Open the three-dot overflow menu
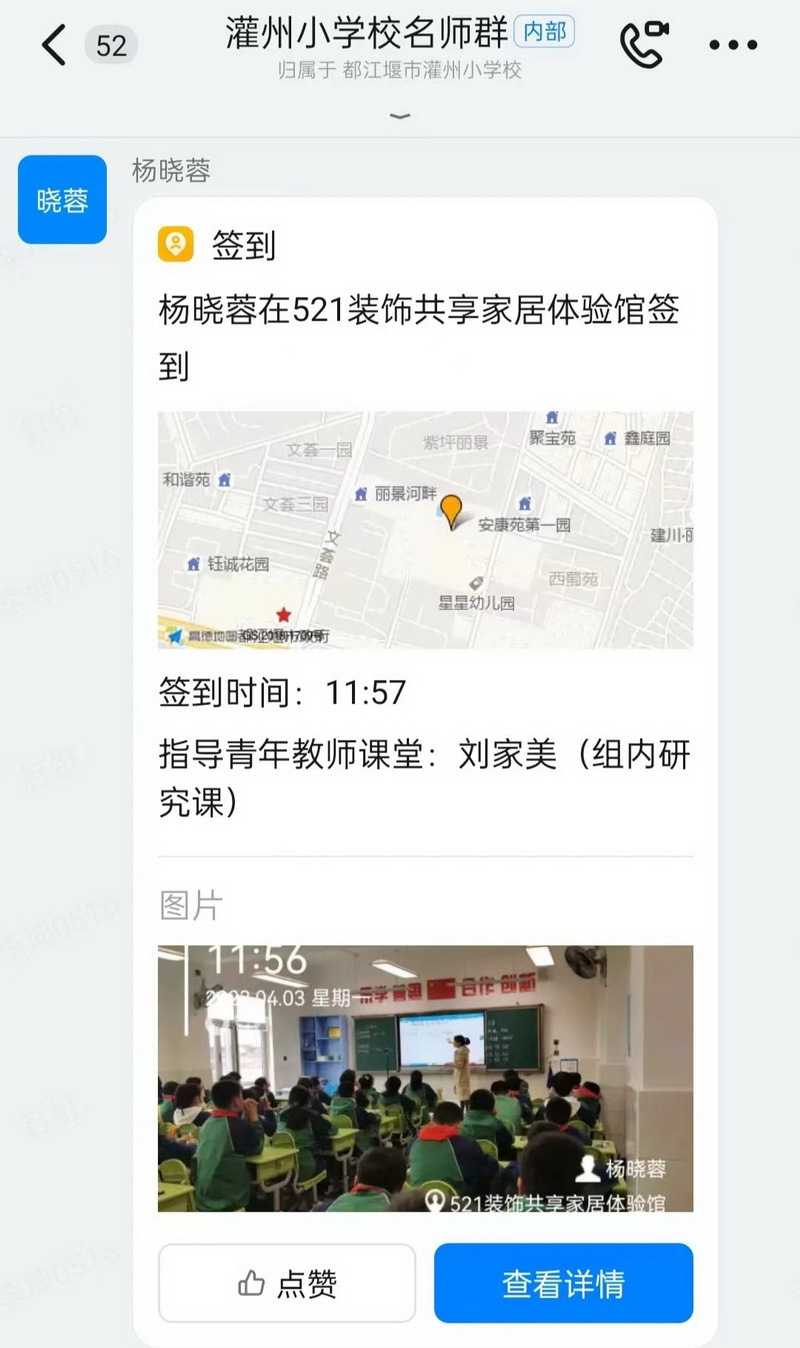The height and width of the screenshot is (1348, 800). coord(734,45)
